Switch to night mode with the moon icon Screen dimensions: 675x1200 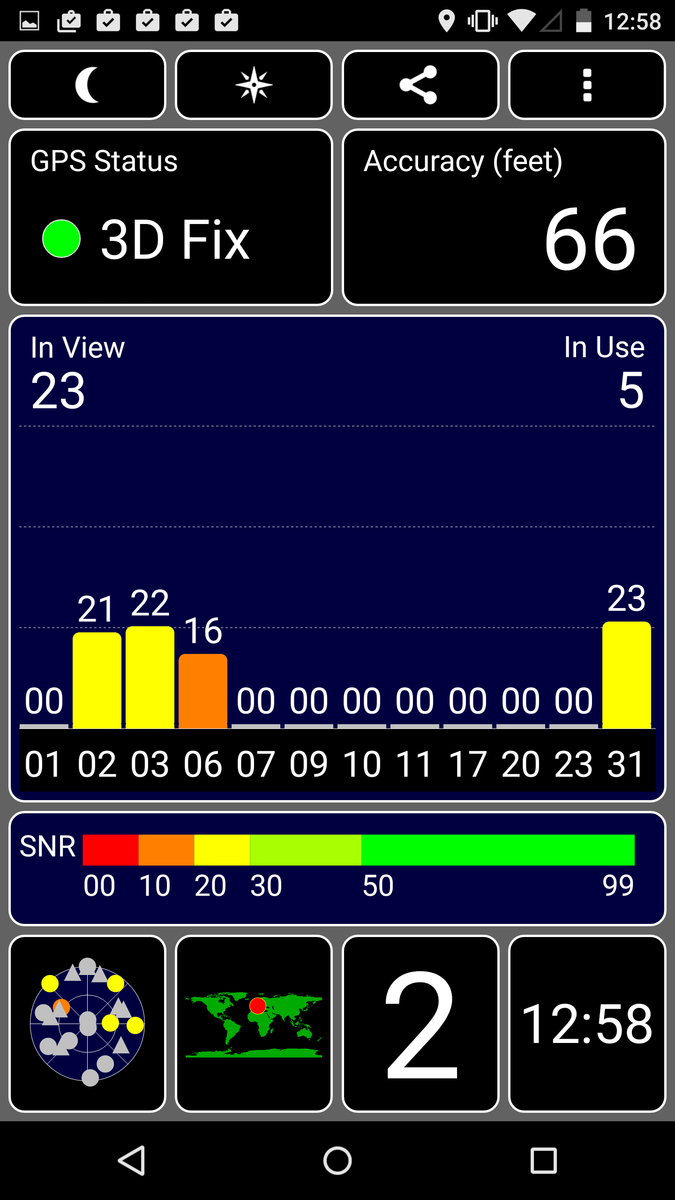87,85
